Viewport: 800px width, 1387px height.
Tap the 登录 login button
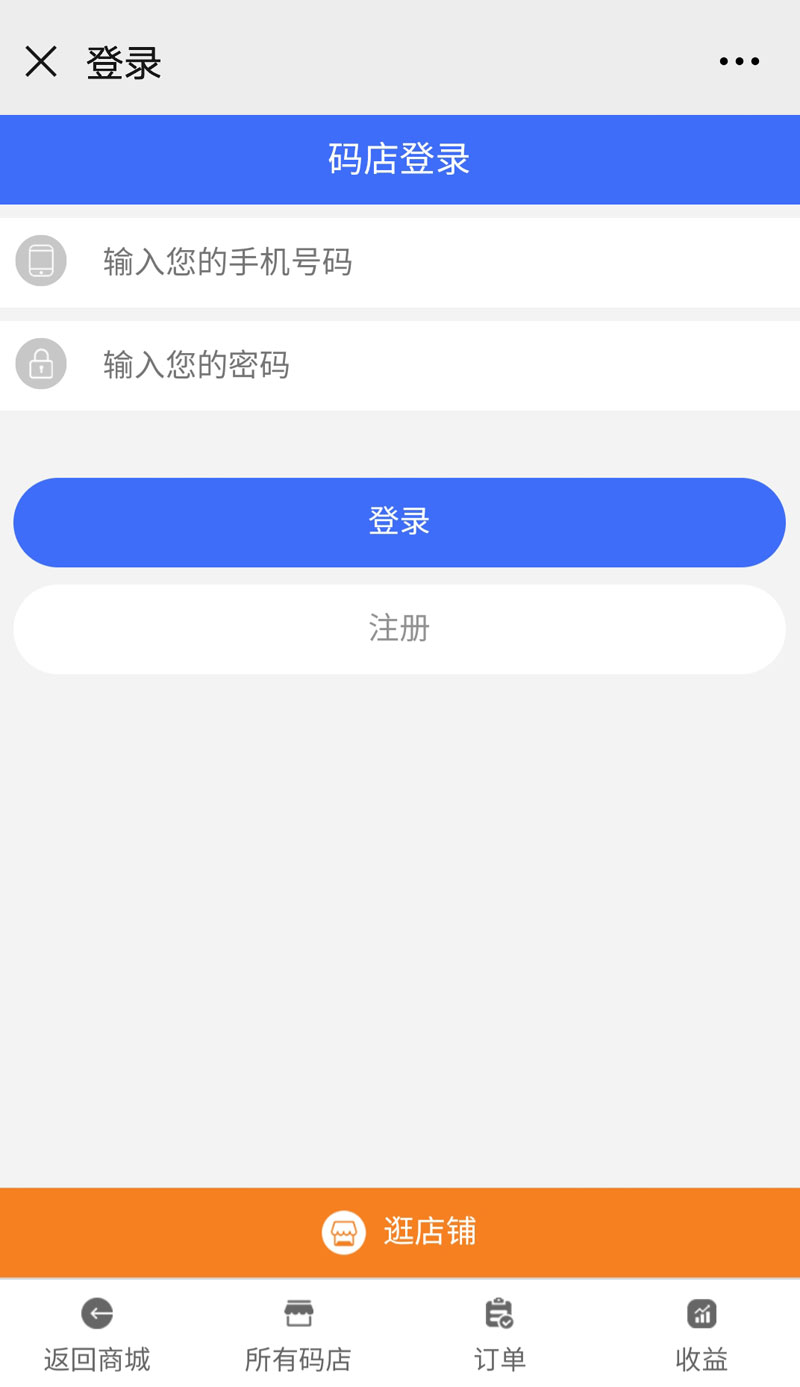click(400, 522)
